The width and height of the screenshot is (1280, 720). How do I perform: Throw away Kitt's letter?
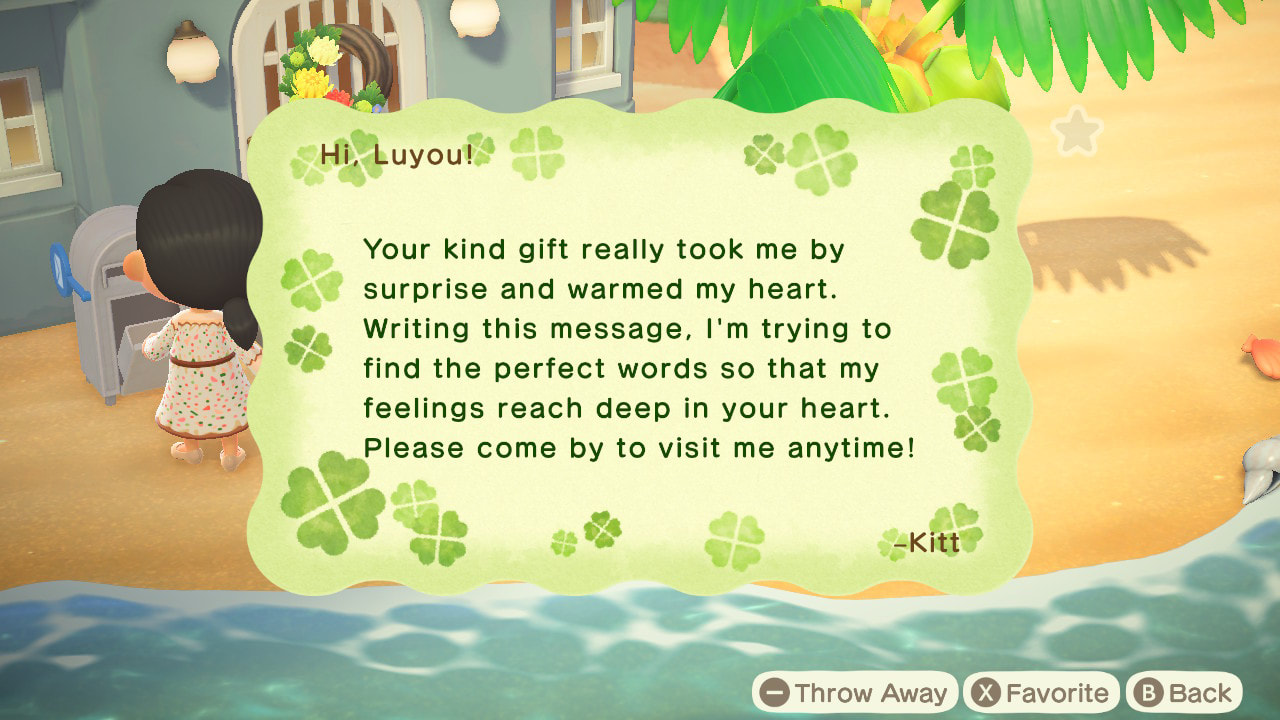(855, 693)
